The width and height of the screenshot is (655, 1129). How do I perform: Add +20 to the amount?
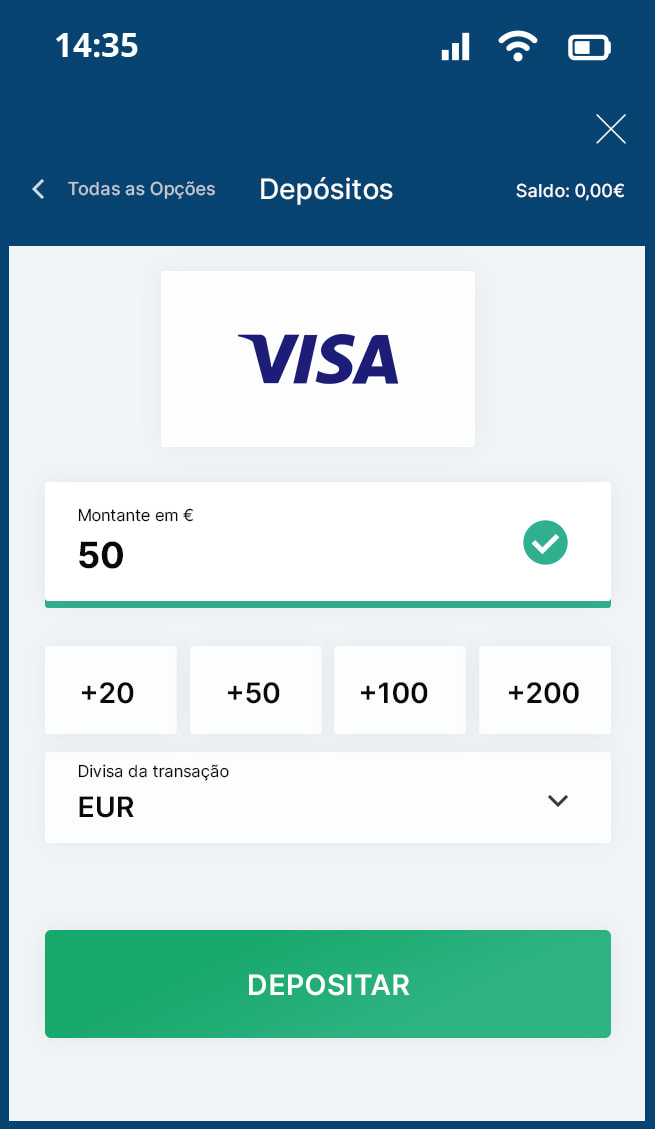coord(110,691)
